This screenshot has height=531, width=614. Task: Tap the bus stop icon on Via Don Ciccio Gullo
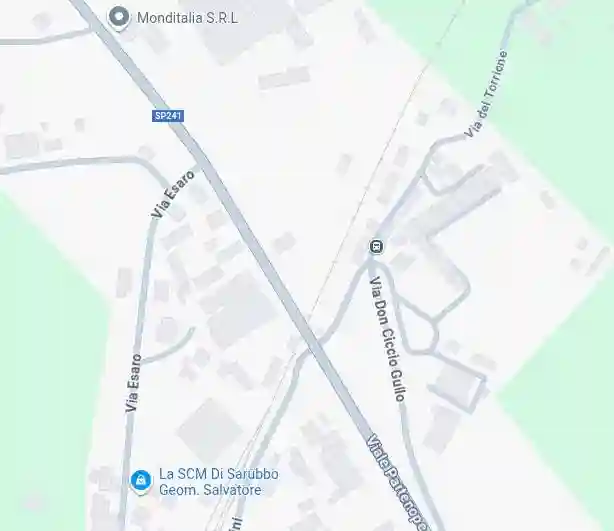coord(377,247)
